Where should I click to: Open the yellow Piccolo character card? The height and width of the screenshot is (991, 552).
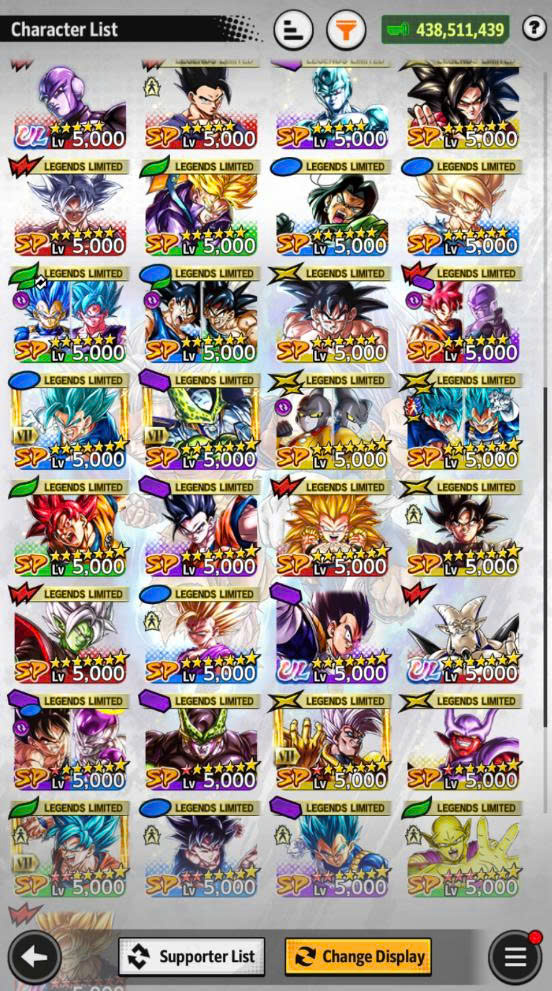click(x=463, y=848)
